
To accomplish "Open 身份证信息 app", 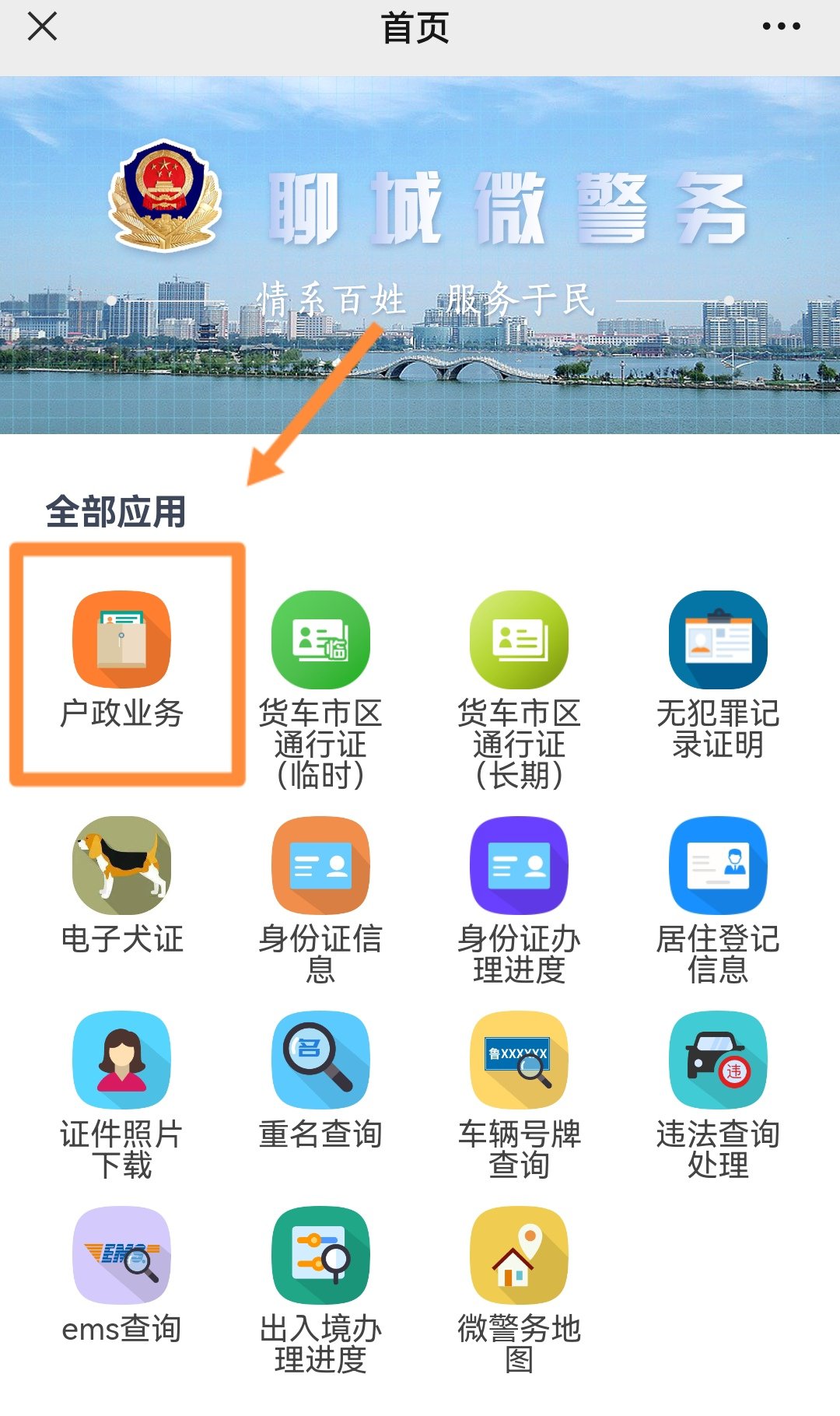I will pos(320,865).
